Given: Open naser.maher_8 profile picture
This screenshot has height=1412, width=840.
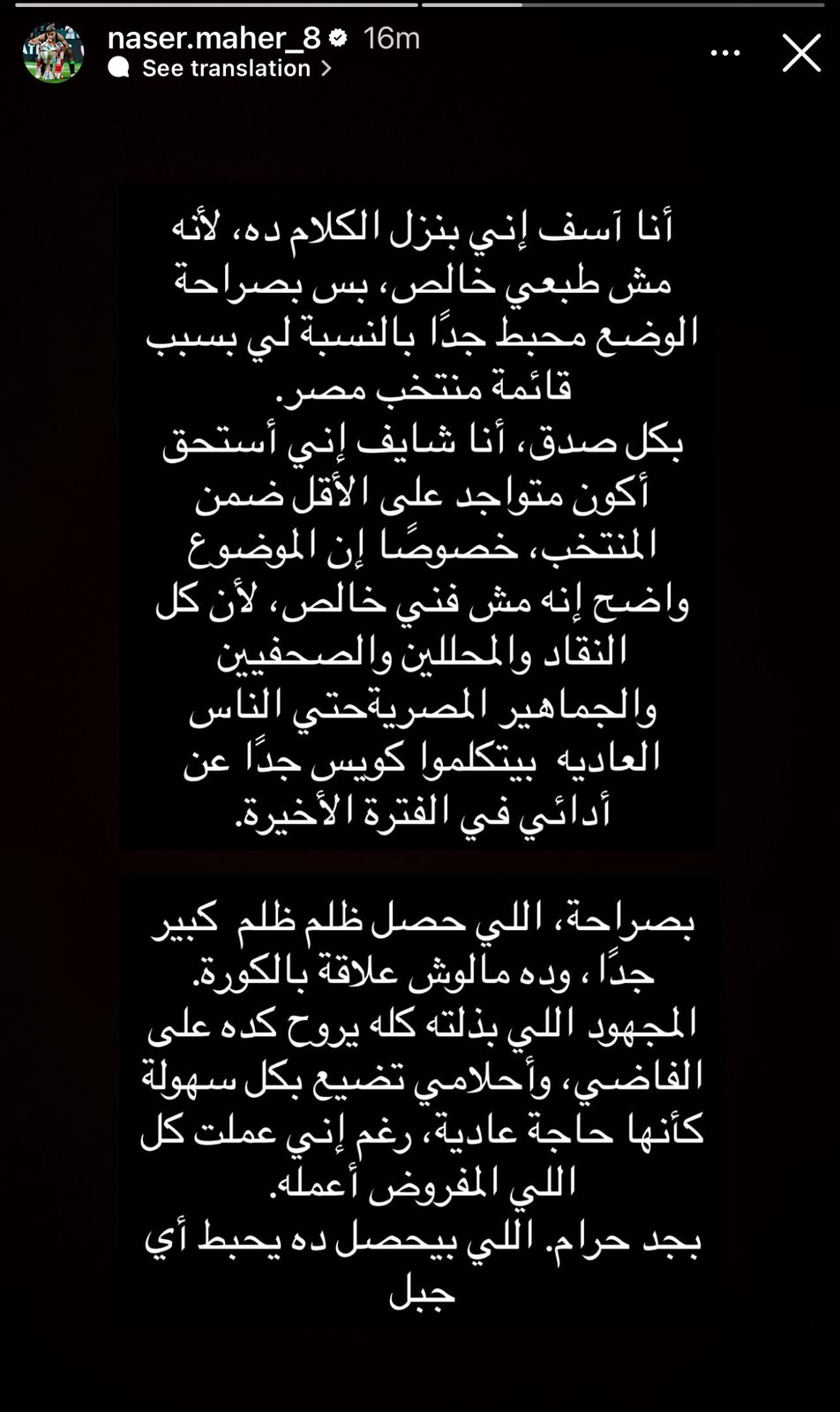Looking at the screenshot, I should point(53,53).
